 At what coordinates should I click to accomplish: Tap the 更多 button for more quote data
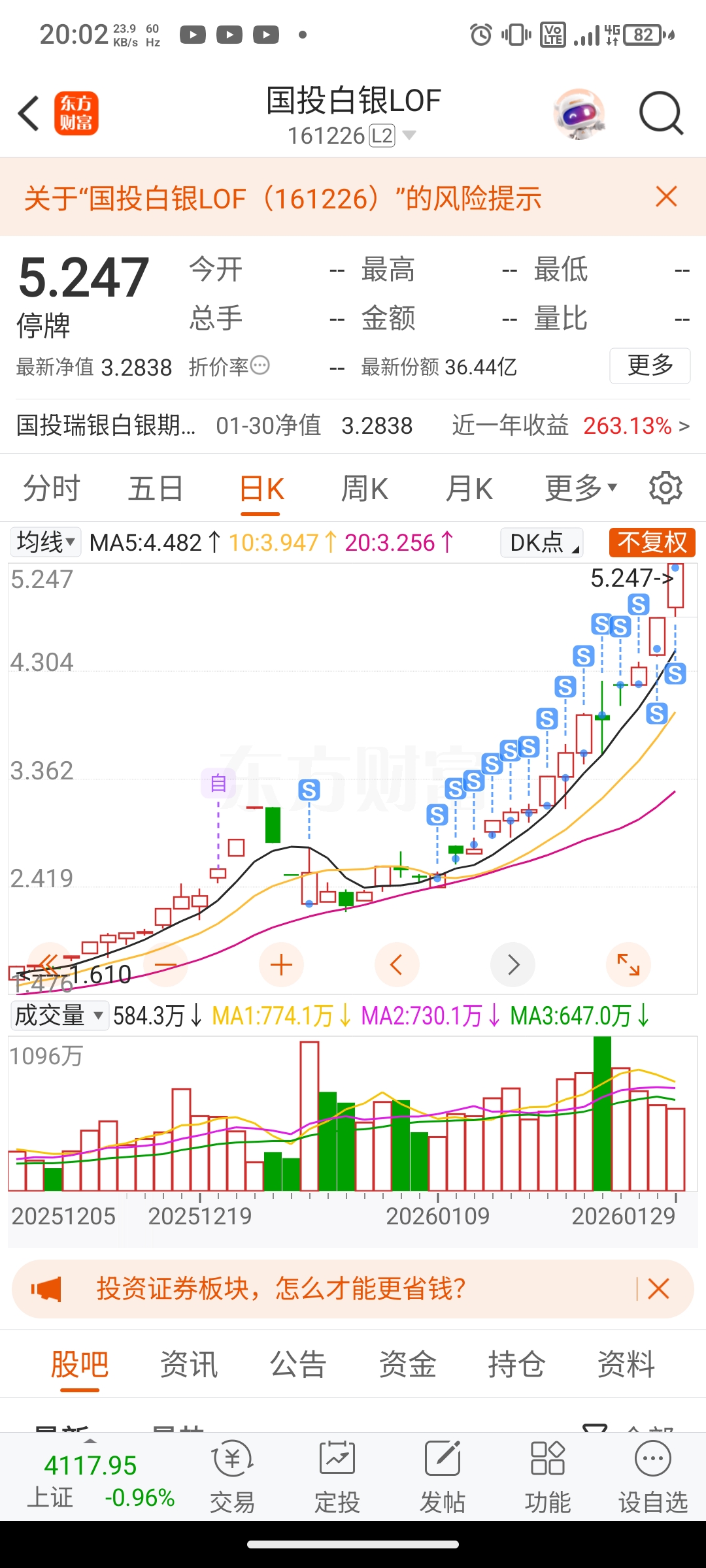point(650,365)
